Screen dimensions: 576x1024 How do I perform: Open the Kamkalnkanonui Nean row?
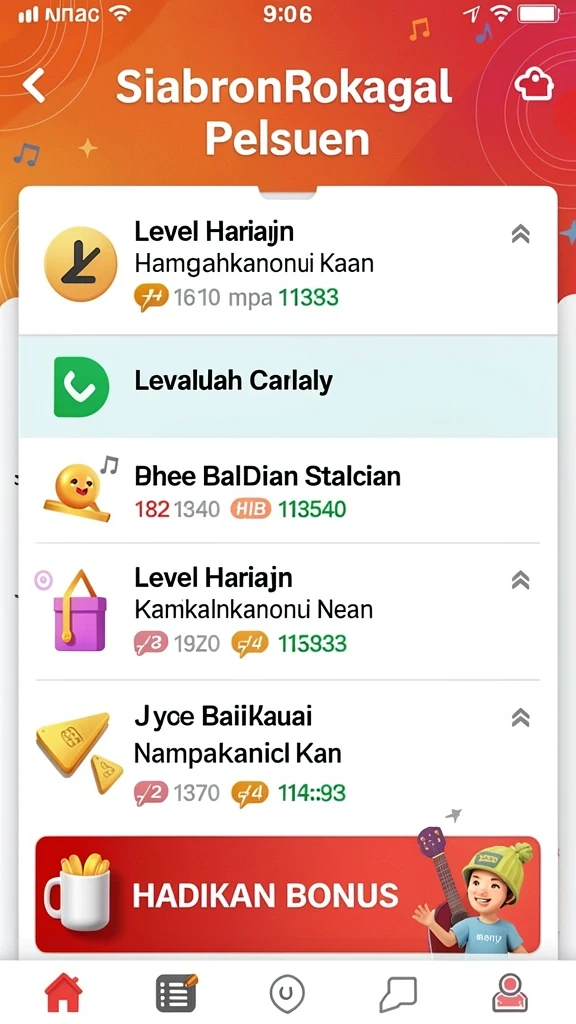pyautogui.click(x=288, y=611)
